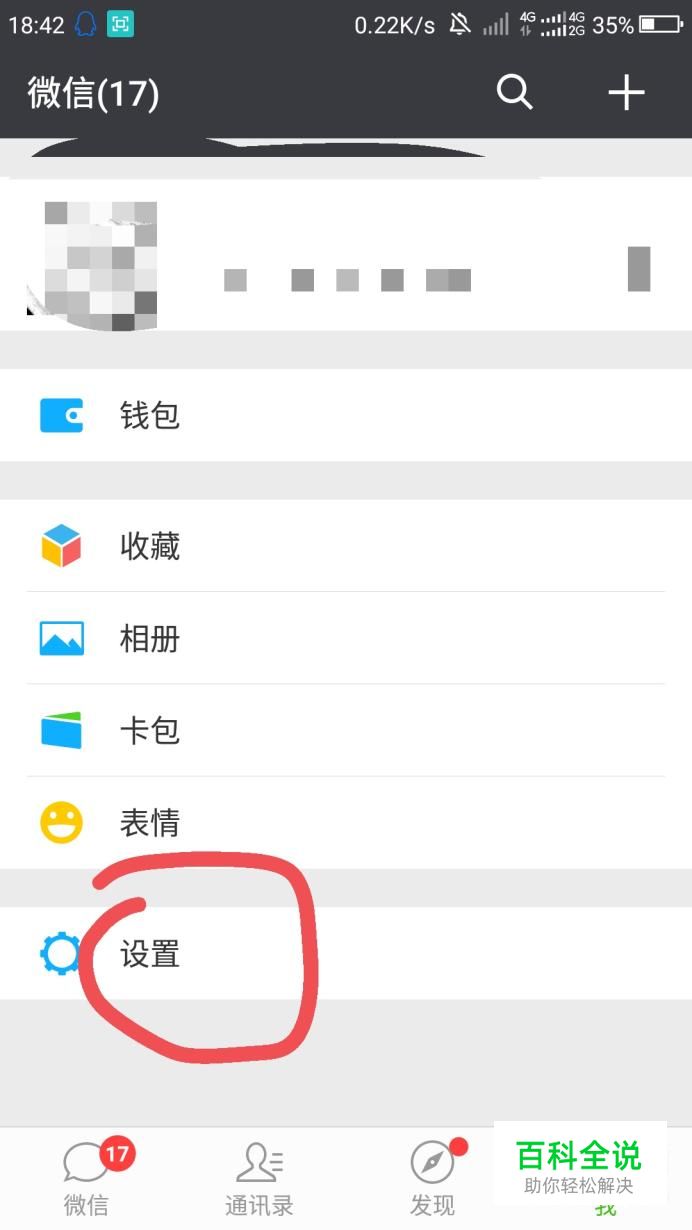Screen dimensions: 692x1230
Task: Tap the plus icon in the top bar
Action: coord(626,93)
